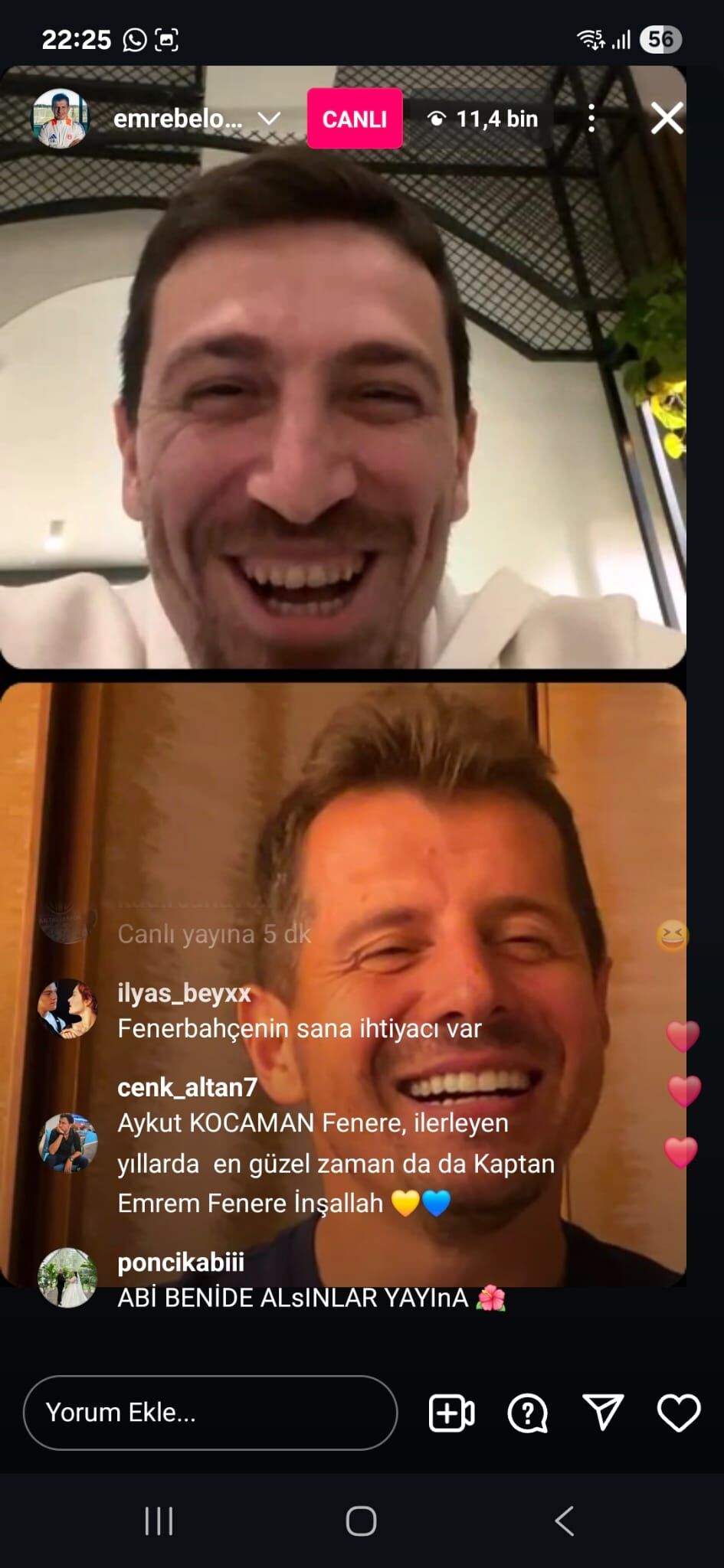Tap the Yorum Ekle comment field

pos(210,1413)
